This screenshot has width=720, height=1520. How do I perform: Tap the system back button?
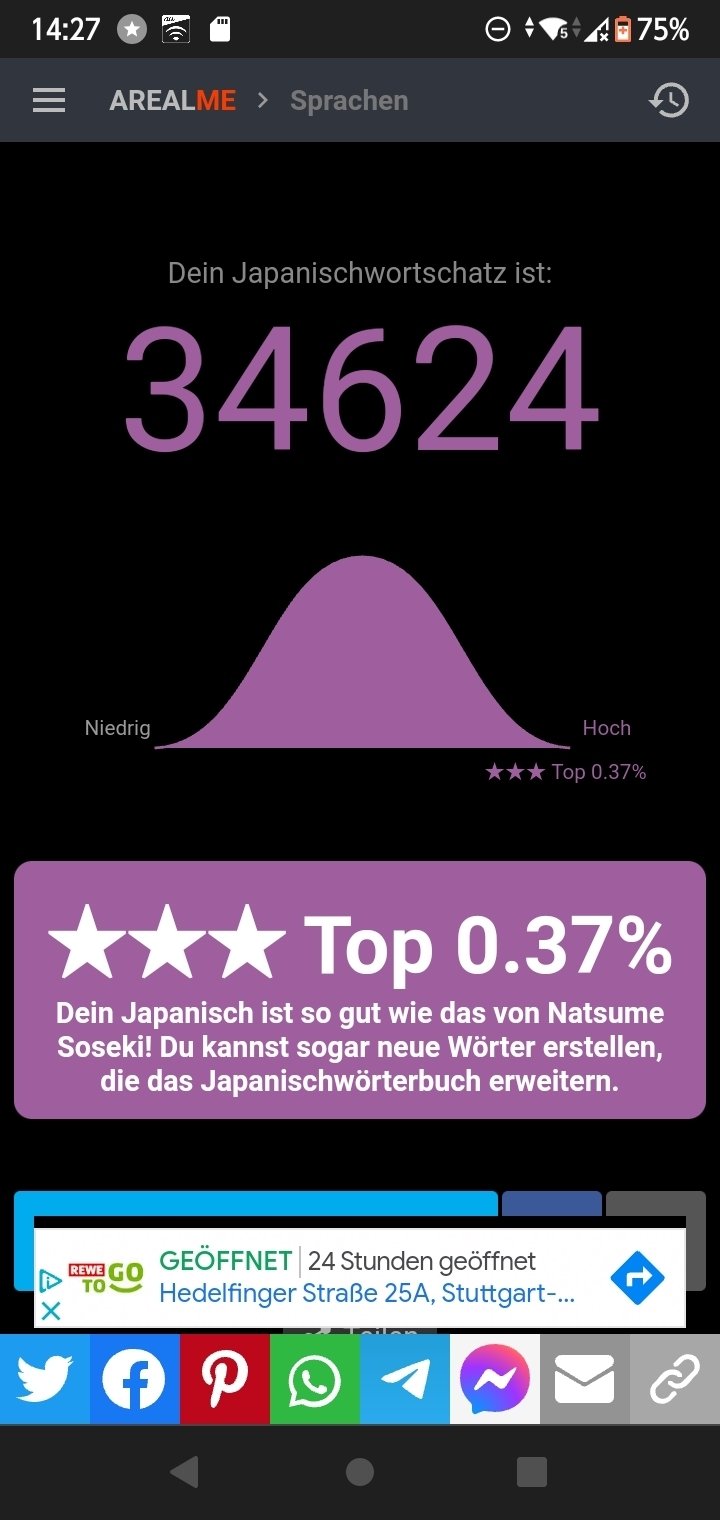click(x=184, y=1472)
